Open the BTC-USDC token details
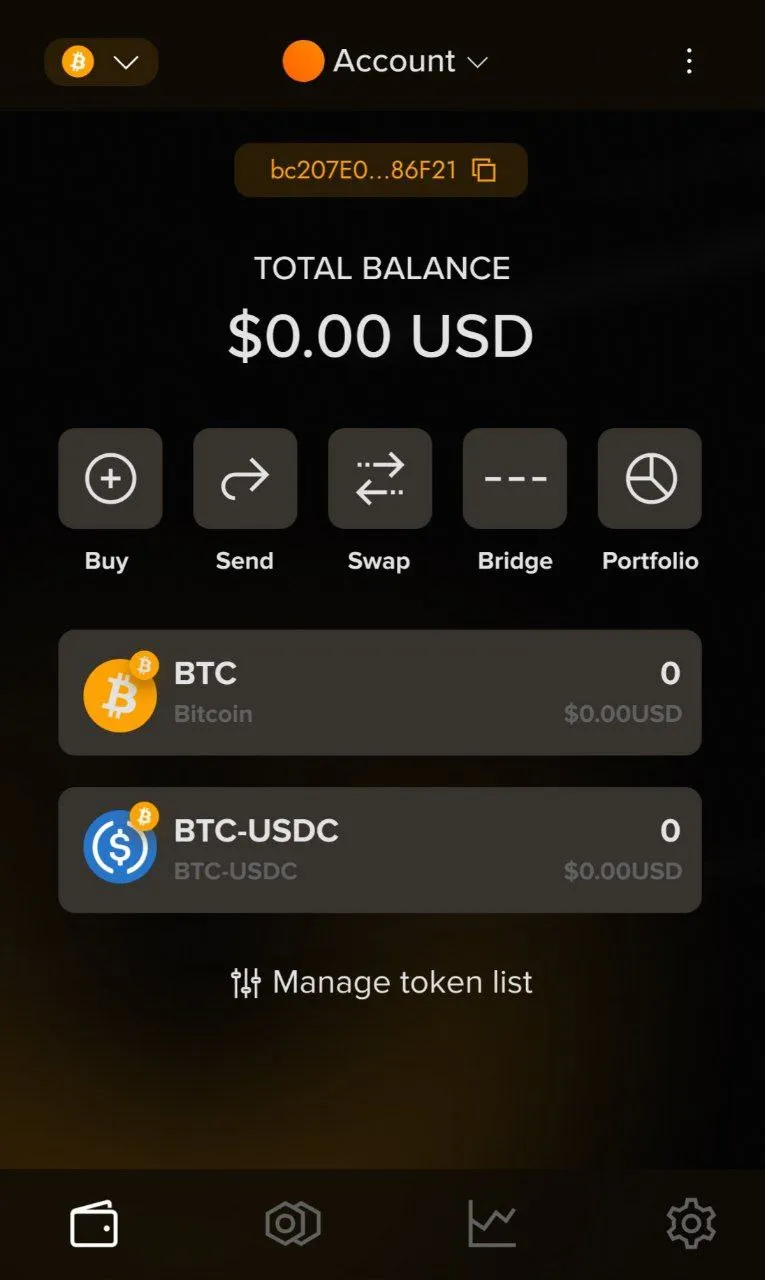765x1280 pixels. pos(380,849)
